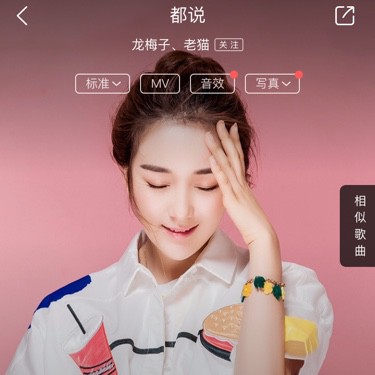Open the 标准 quality dropdown
375x375 pixels.
click(102, 83)
